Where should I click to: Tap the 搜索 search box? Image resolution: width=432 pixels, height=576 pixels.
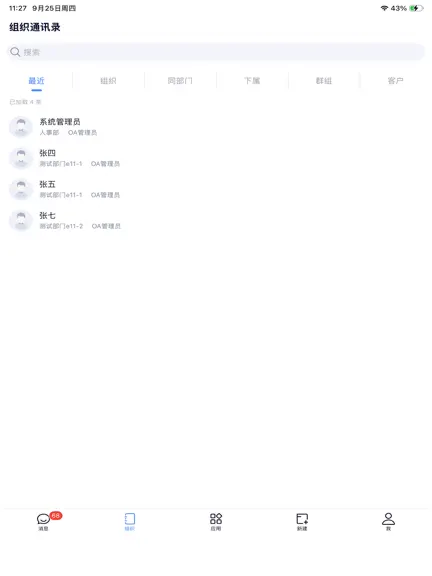pyautogui.click(x=216, y=52)
